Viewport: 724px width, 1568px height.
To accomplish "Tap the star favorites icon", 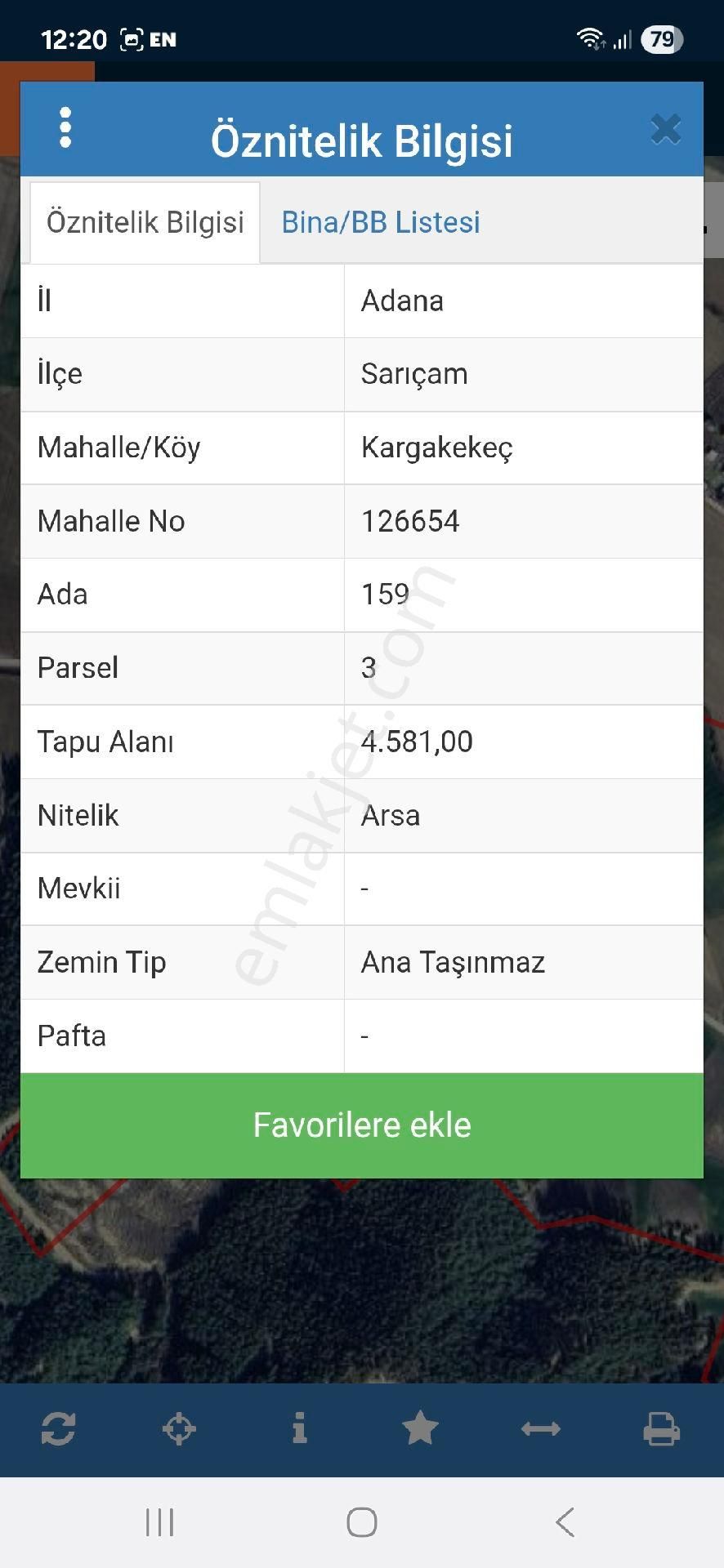I will (420, 1428).
